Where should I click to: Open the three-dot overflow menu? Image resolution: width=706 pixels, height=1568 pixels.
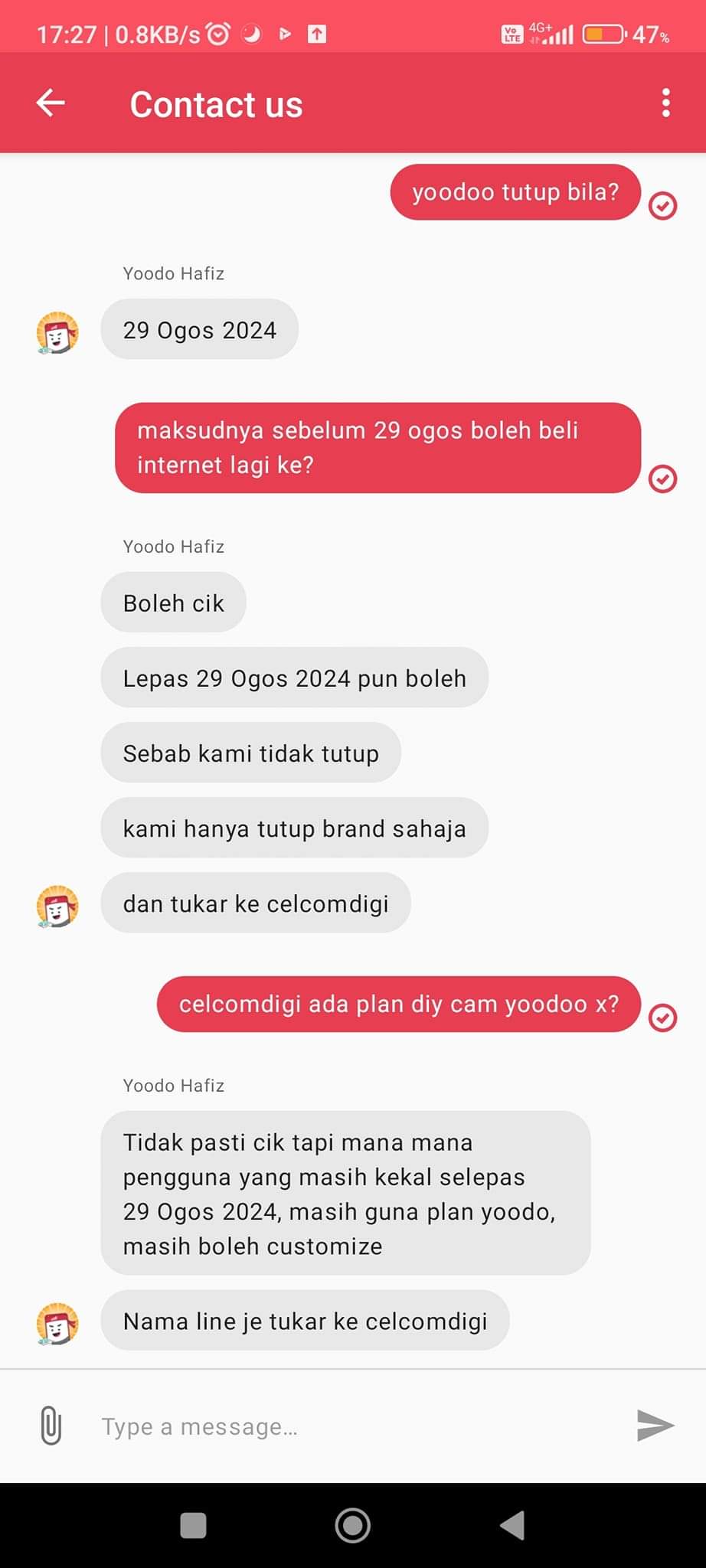pyautogui.click(x=665, y=103)
